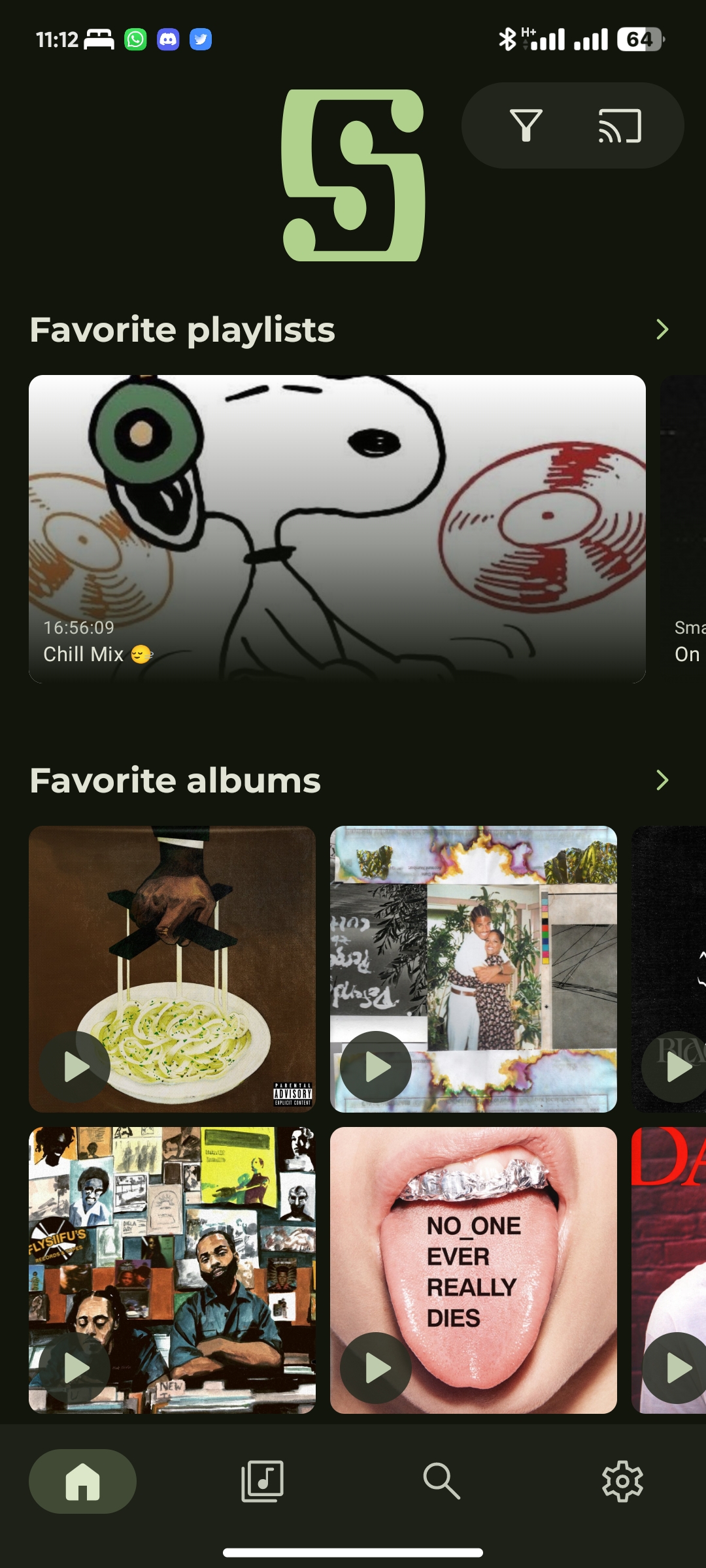Open the Settings tab
Image resolution: width=706 pixels, height=1568 pixels.
point(622,1481)
